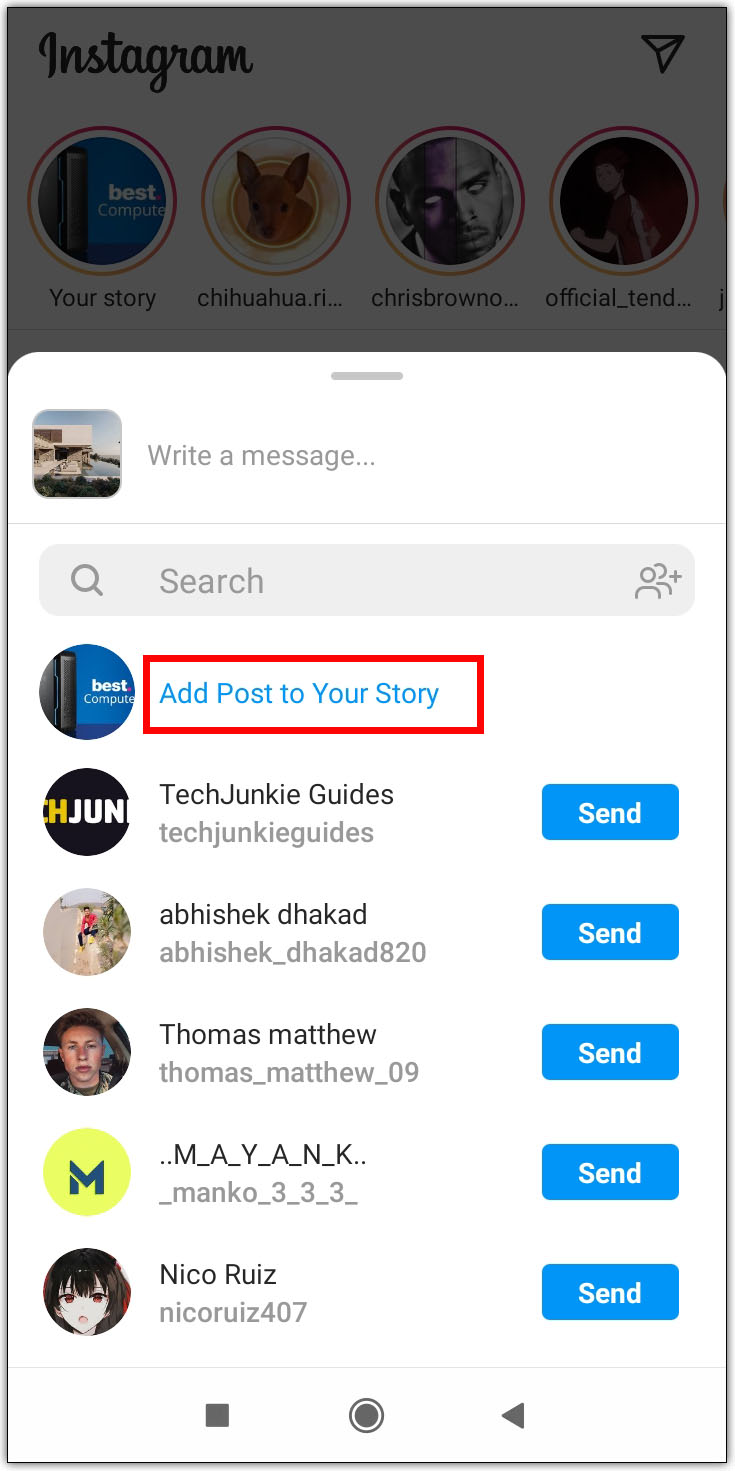
Task: Tap the system back button
Action: pyautogui.click(x=513, y=1415)
